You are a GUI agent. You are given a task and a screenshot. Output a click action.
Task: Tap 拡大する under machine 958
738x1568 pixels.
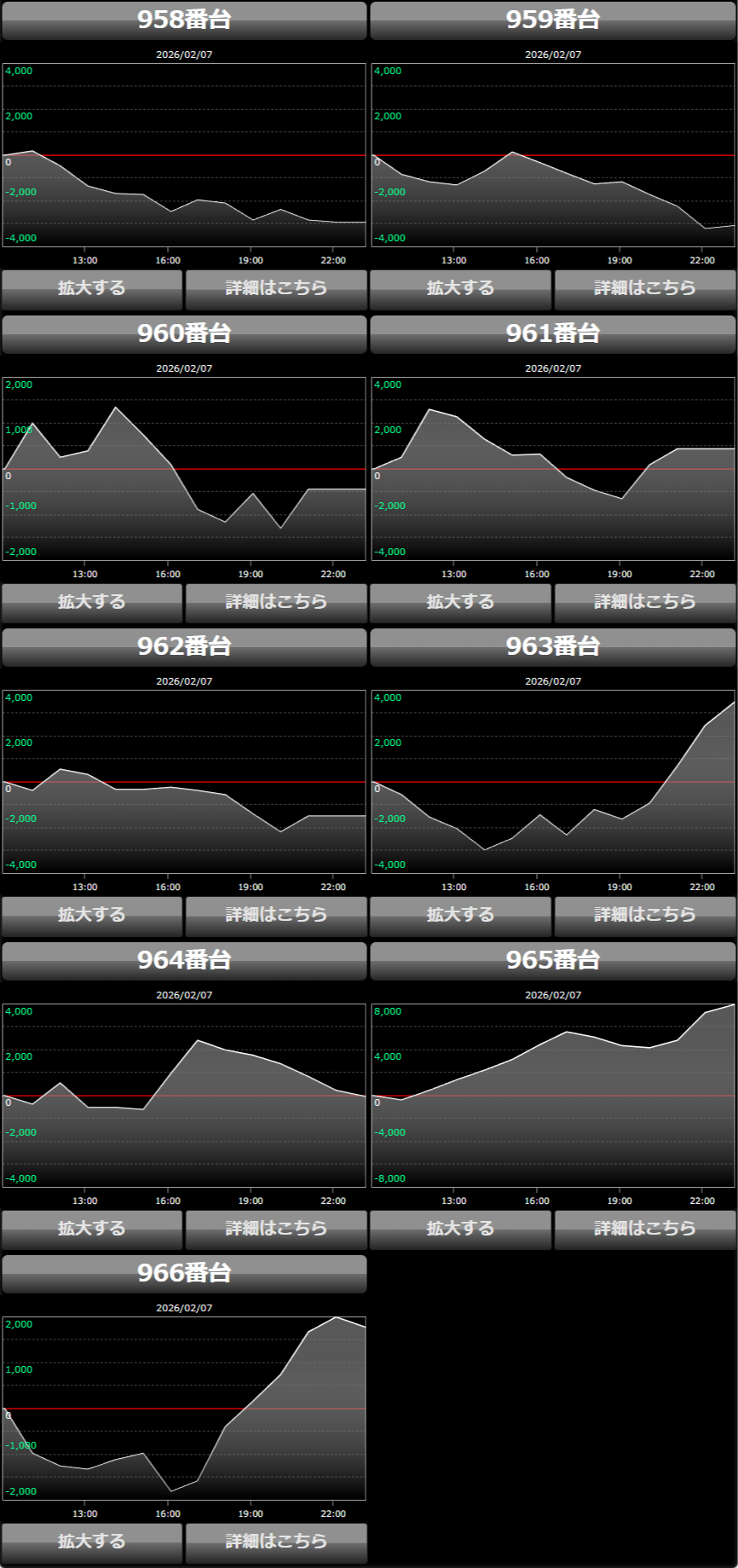point(92,289)
